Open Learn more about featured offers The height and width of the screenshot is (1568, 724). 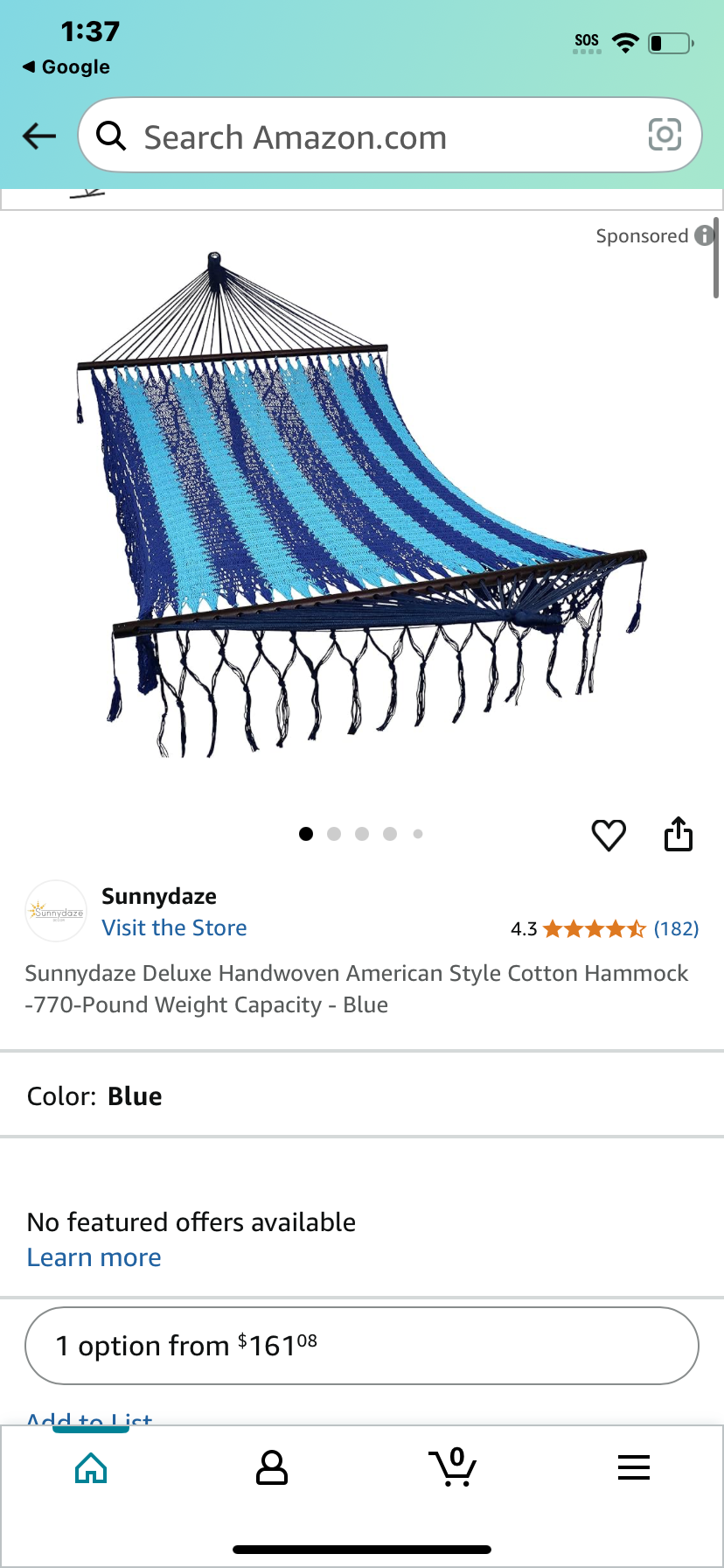pos(94,1257)
